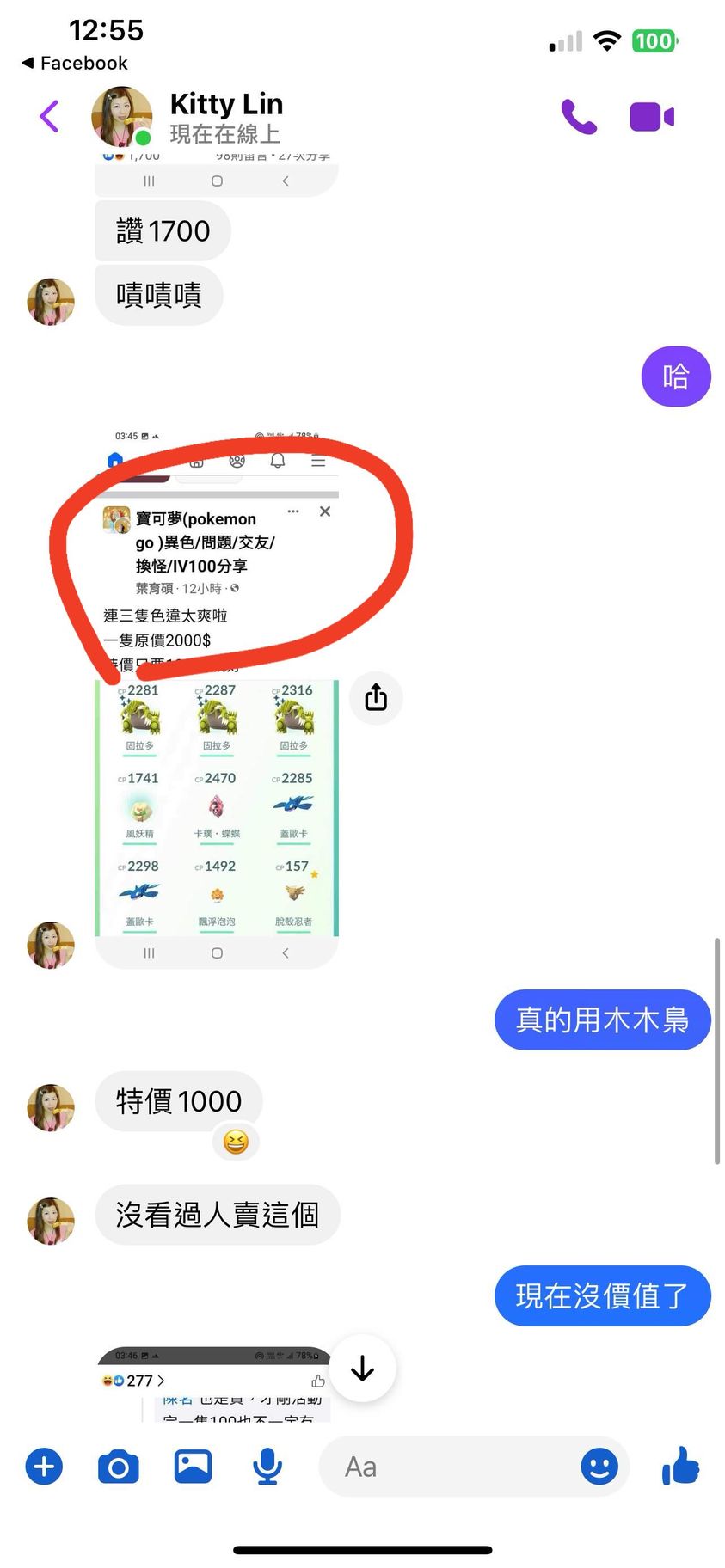Open the plus attachments menu
Viewport: 725px width, 1568px height.
point(44,1467)
